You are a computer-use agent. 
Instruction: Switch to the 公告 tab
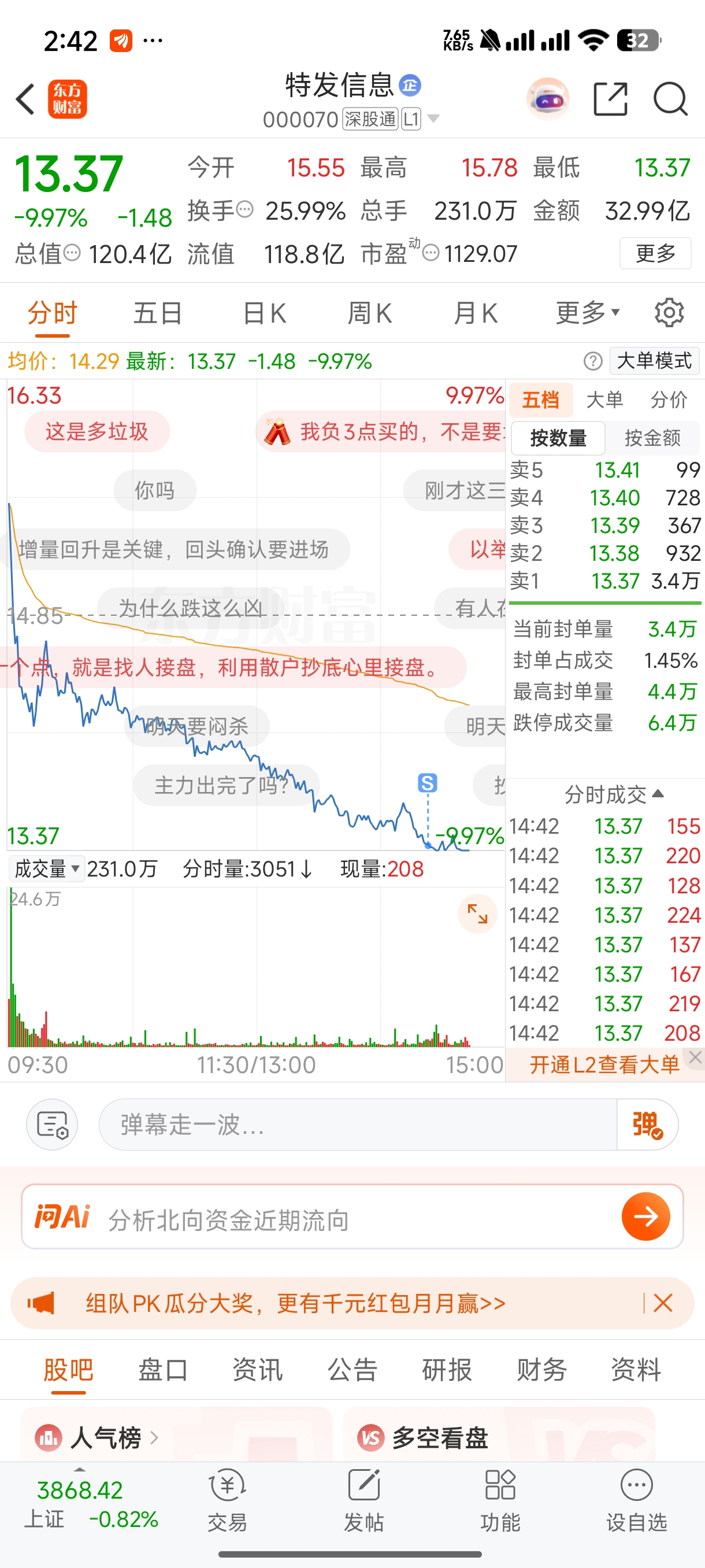(352, 1370)
